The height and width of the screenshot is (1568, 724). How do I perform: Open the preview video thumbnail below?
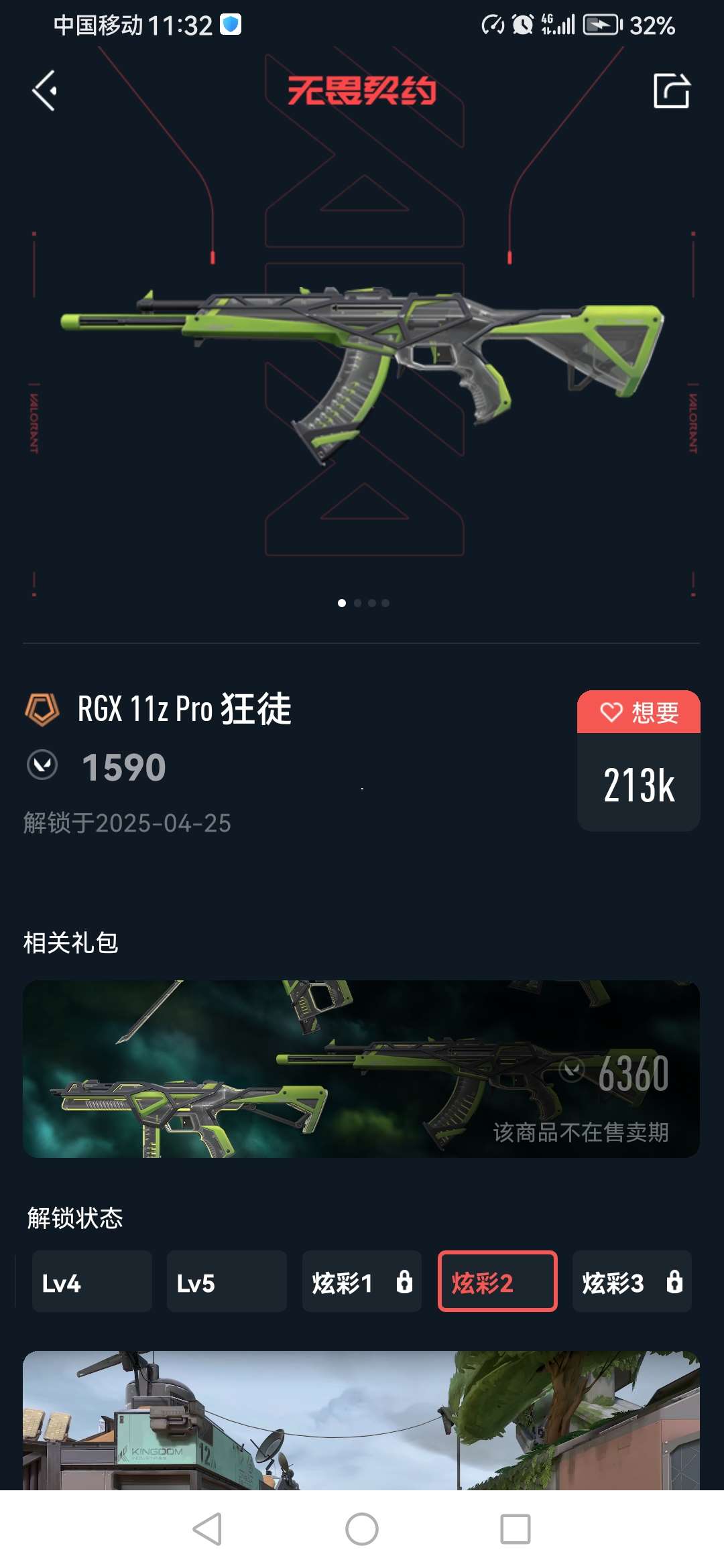361,1421
